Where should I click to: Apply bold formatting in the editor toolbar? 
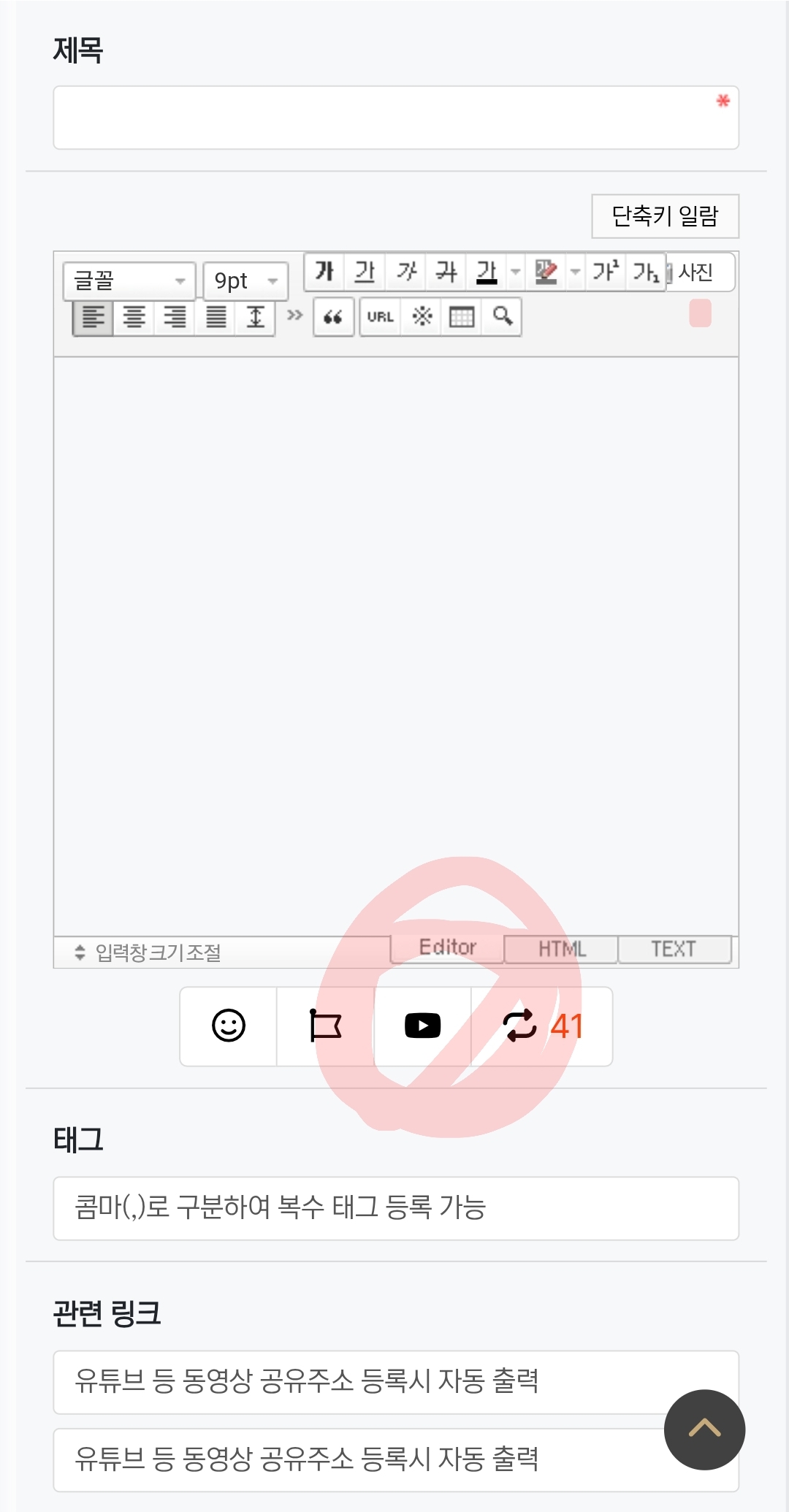[x=324, y=272]
